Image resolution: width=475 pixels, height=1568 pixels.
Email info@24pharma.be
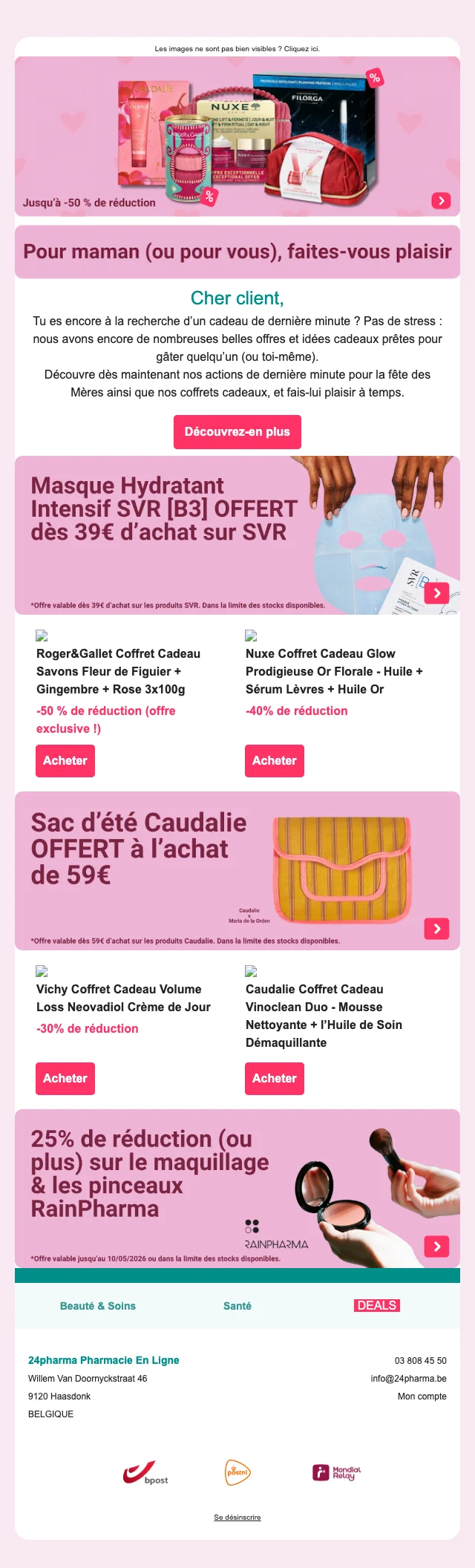click(x=409, y=1379)
